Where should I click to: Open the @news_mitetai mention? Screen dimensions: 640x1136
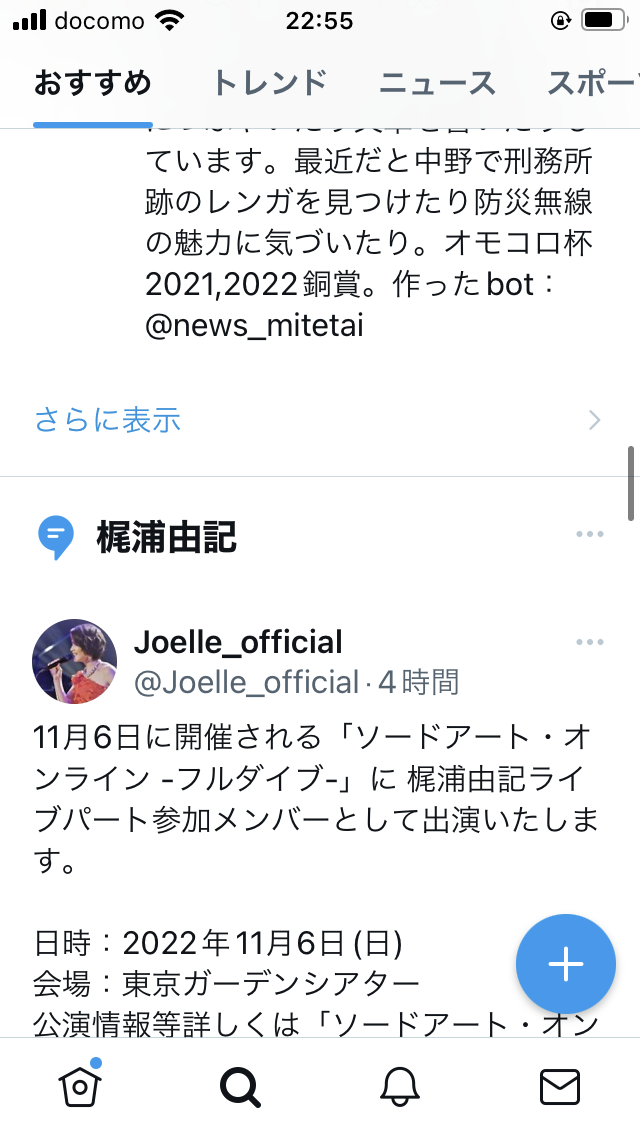pos(252,327)
